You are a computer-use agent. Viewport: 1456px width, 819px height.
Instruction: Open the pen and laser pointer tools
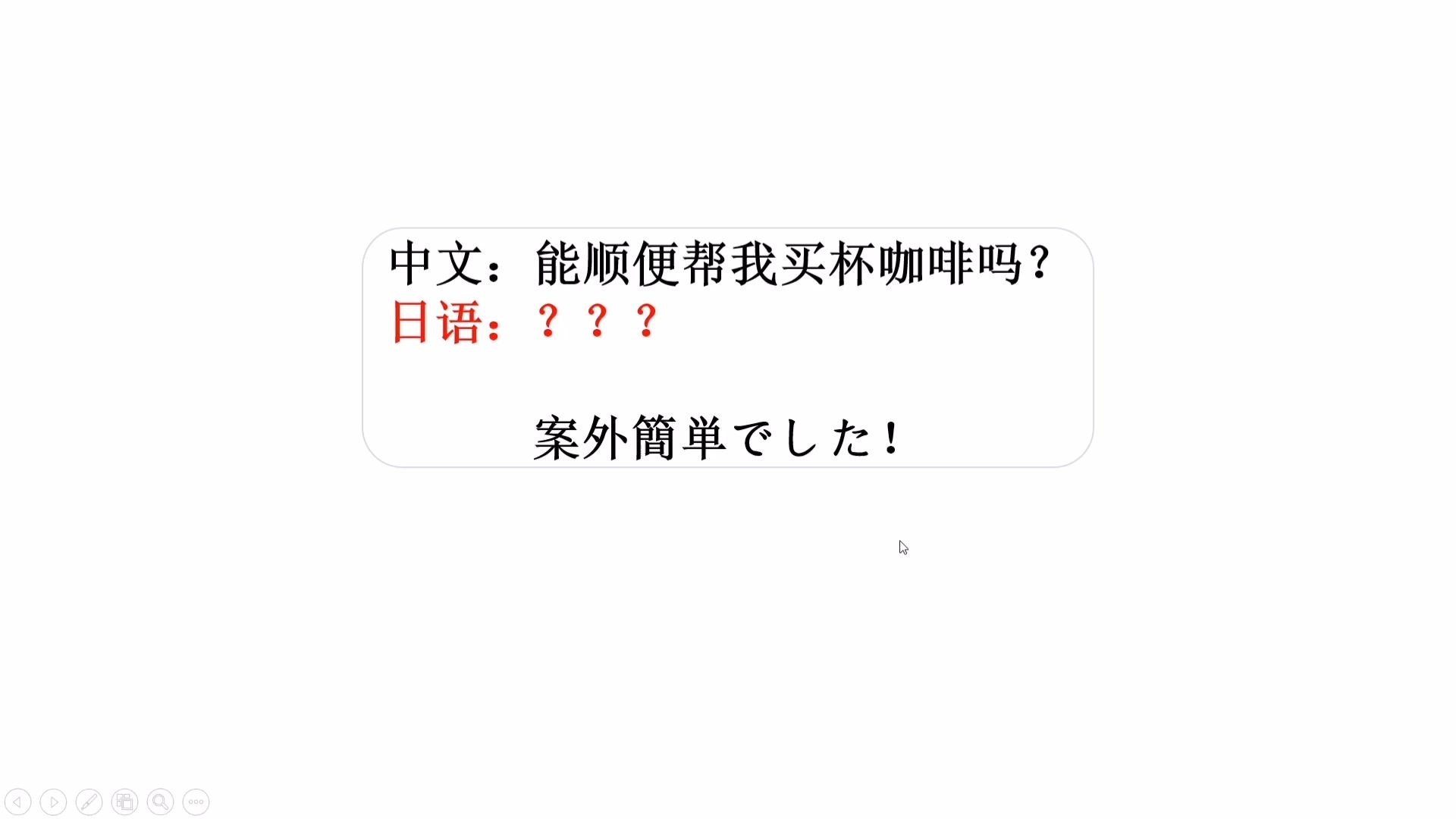[x=89, y=802]
